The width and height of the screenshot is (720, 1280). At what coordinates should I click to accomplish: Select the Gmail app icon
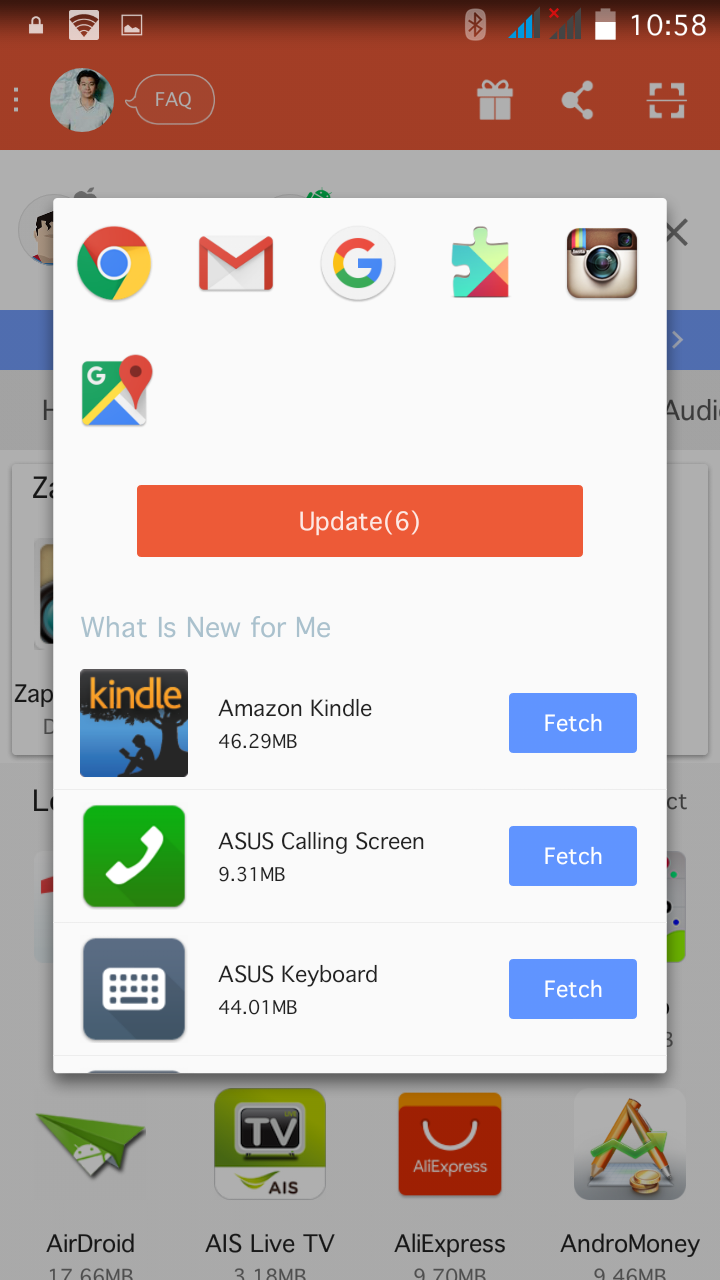coord(236,263)
